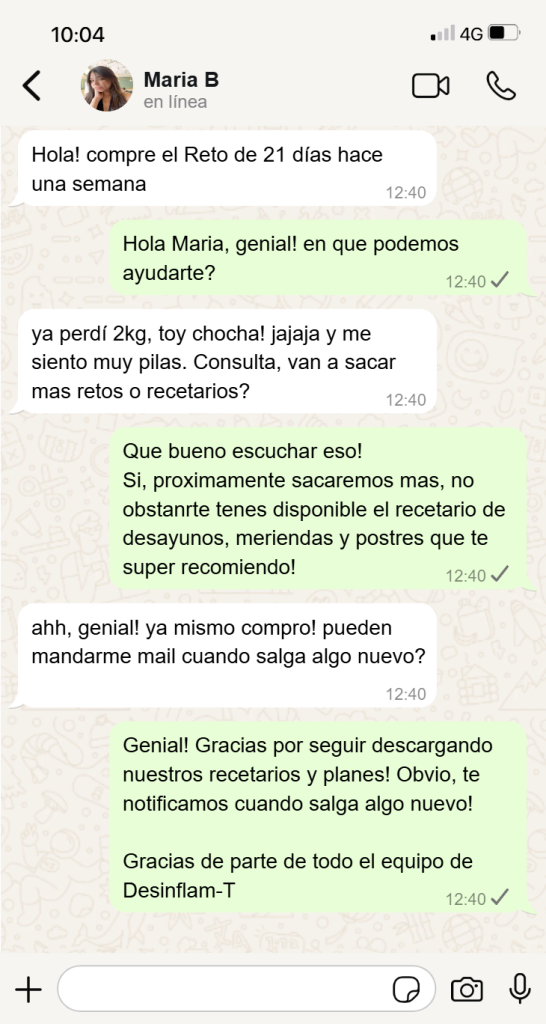
Task: Open Maria B's profile photo
Action: click(x=107, y=86)
